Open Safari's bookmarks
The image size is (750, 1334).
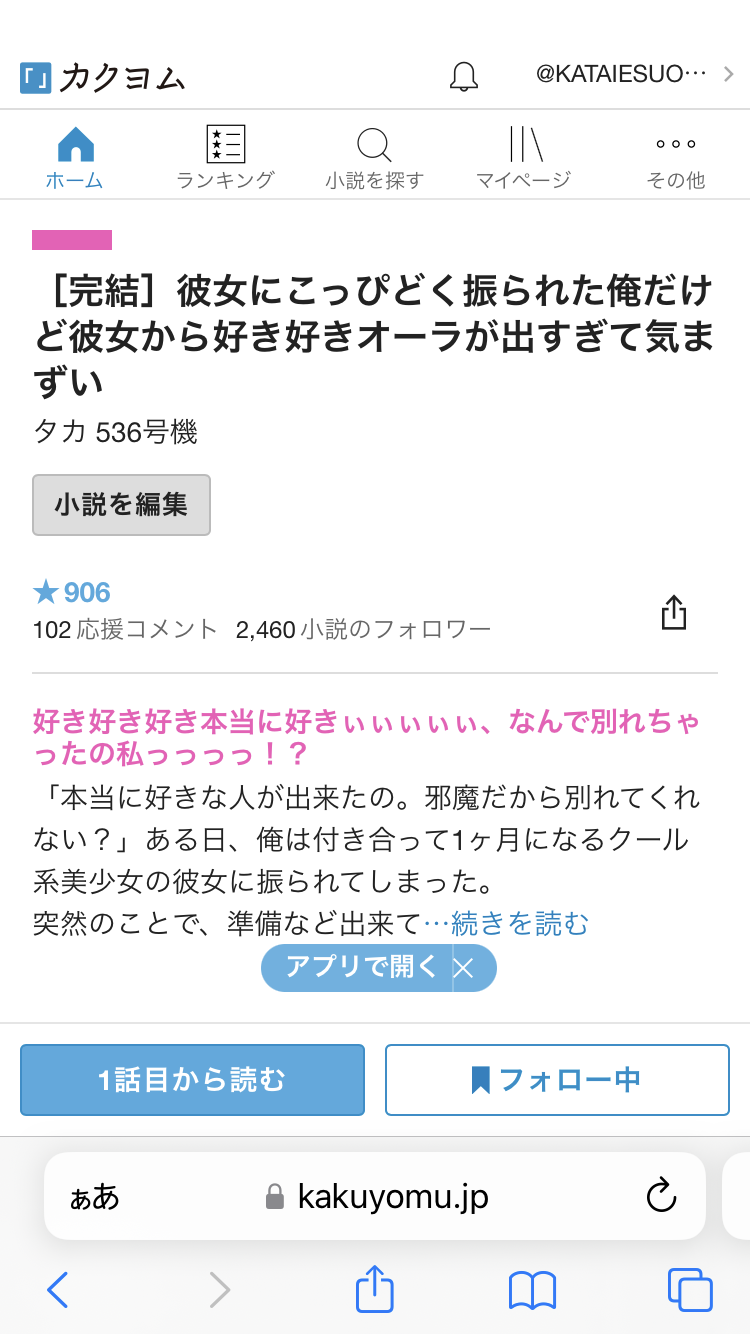[532, 1290]
